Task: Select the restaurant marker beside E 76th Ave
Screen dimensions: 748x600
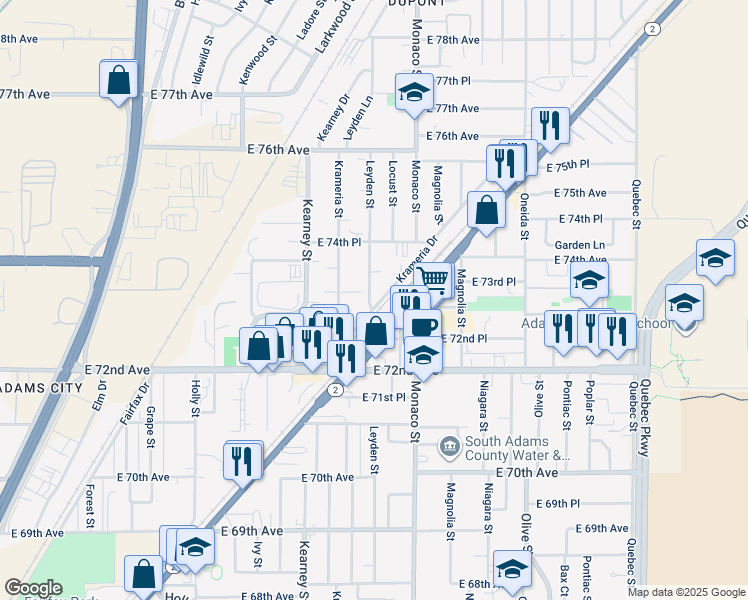Action: (x=550, y=126)
